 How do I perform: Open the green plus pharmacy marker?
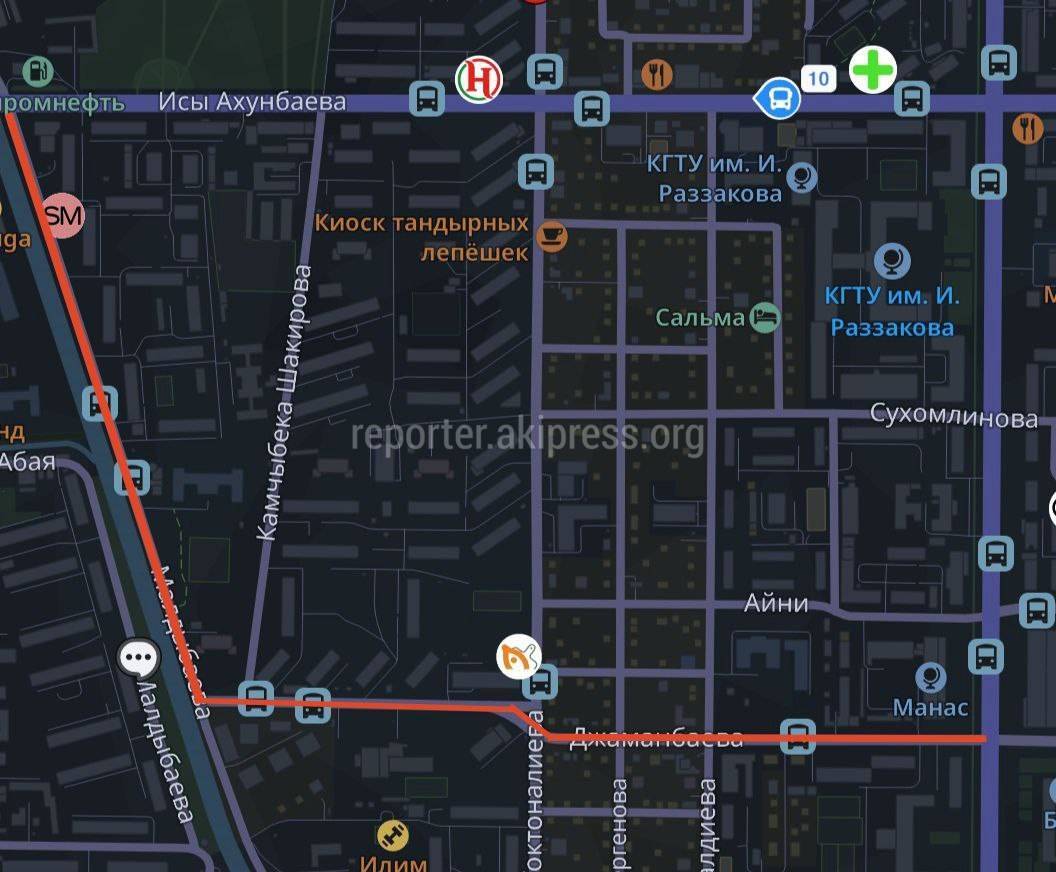(x=873, y=72)
